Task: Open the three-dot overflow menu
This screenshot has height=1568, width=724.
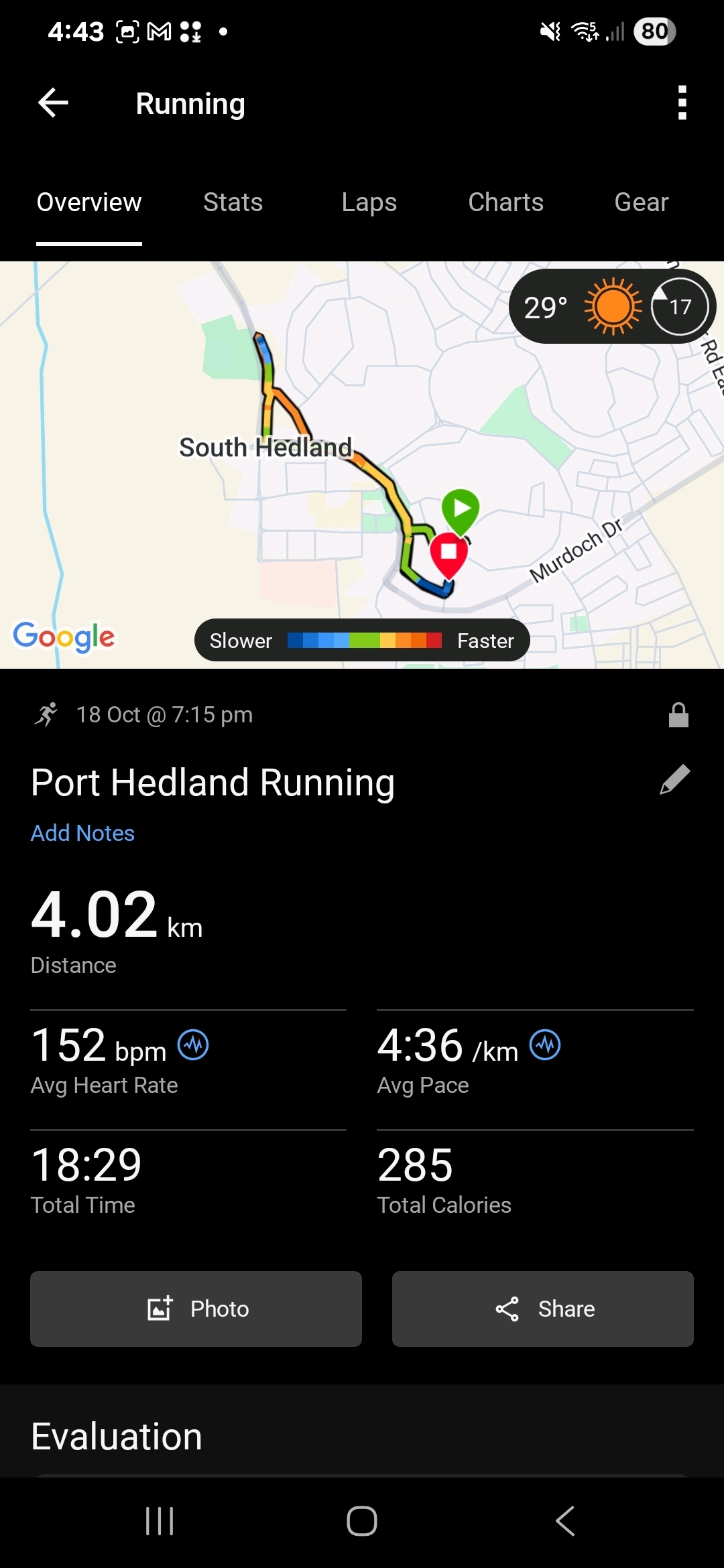Action: click(682, 103)
